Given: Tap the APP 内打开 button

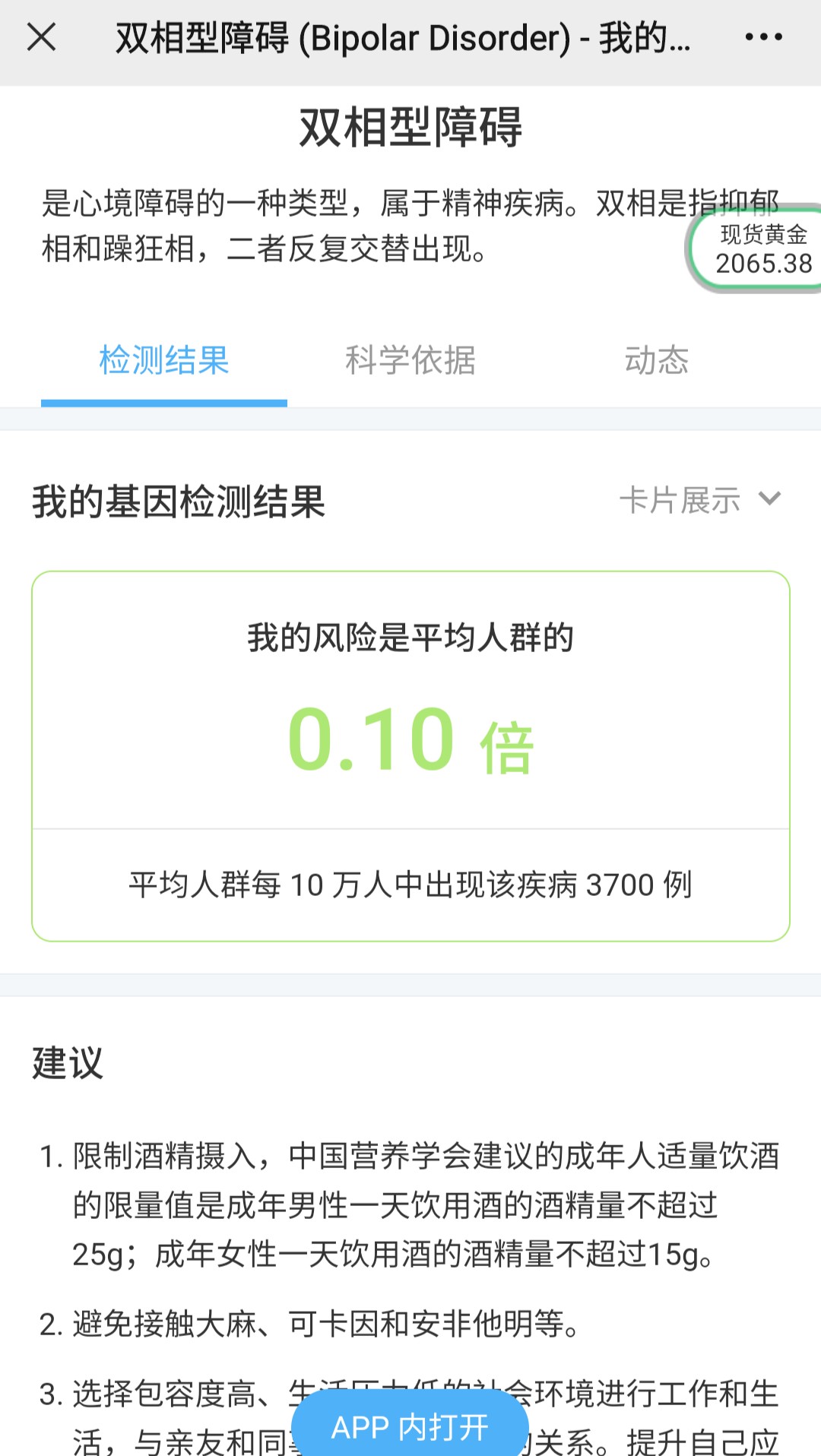Looking at the screenshot, I should click(410, 1427).
